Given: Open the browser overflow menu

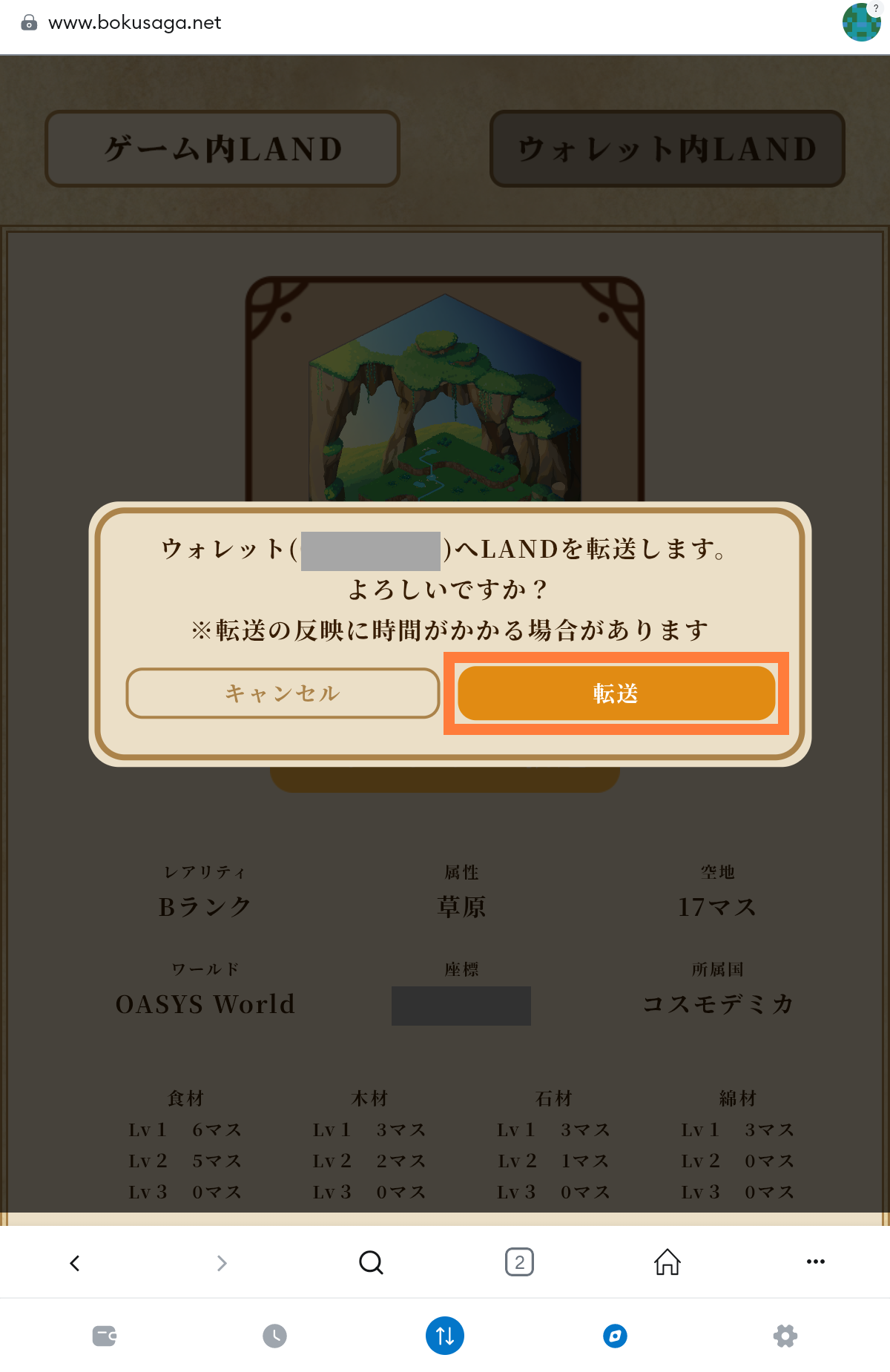Looking at the screenshot, I should pyautogui.click(x=815, y=1262).
